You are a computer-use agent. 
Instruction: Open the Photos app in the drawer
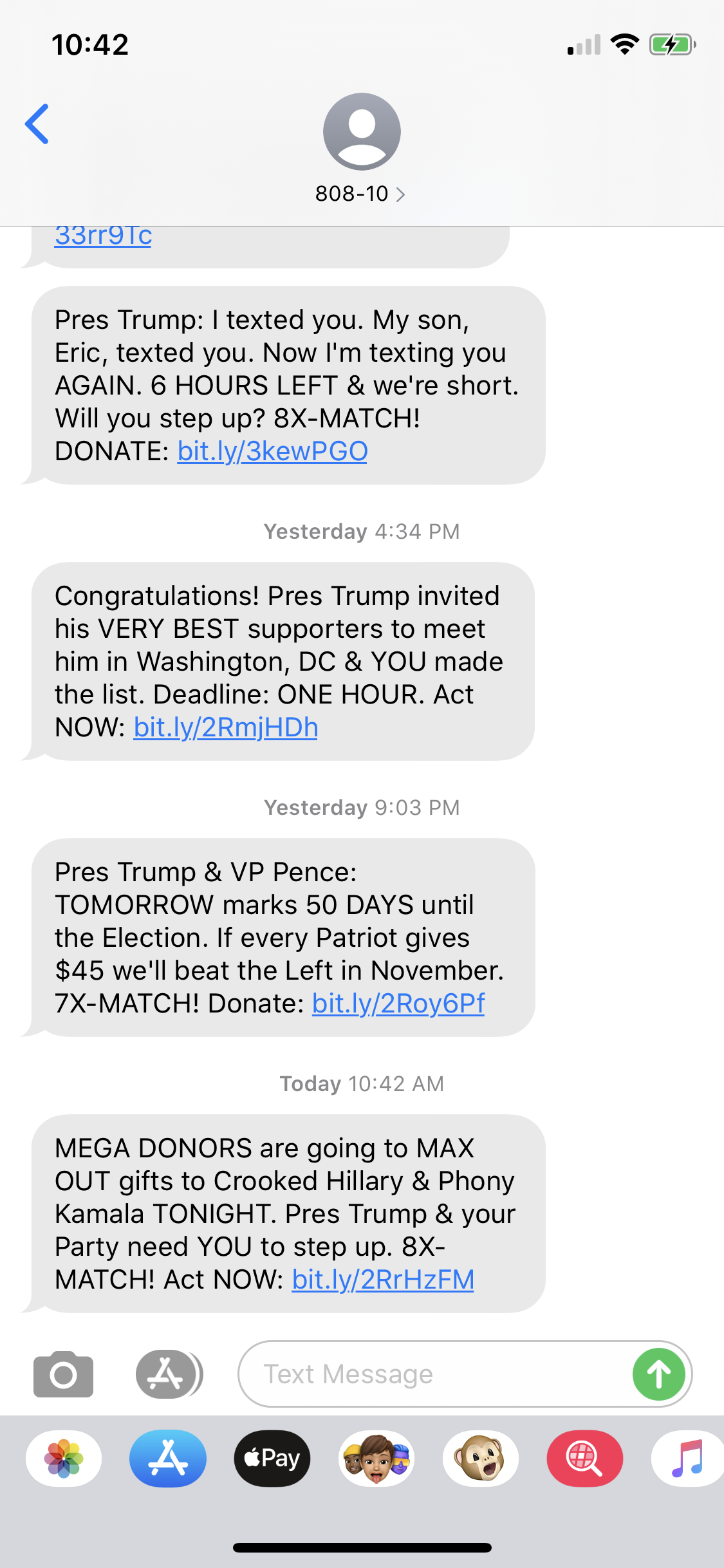tap(64, 1459)
